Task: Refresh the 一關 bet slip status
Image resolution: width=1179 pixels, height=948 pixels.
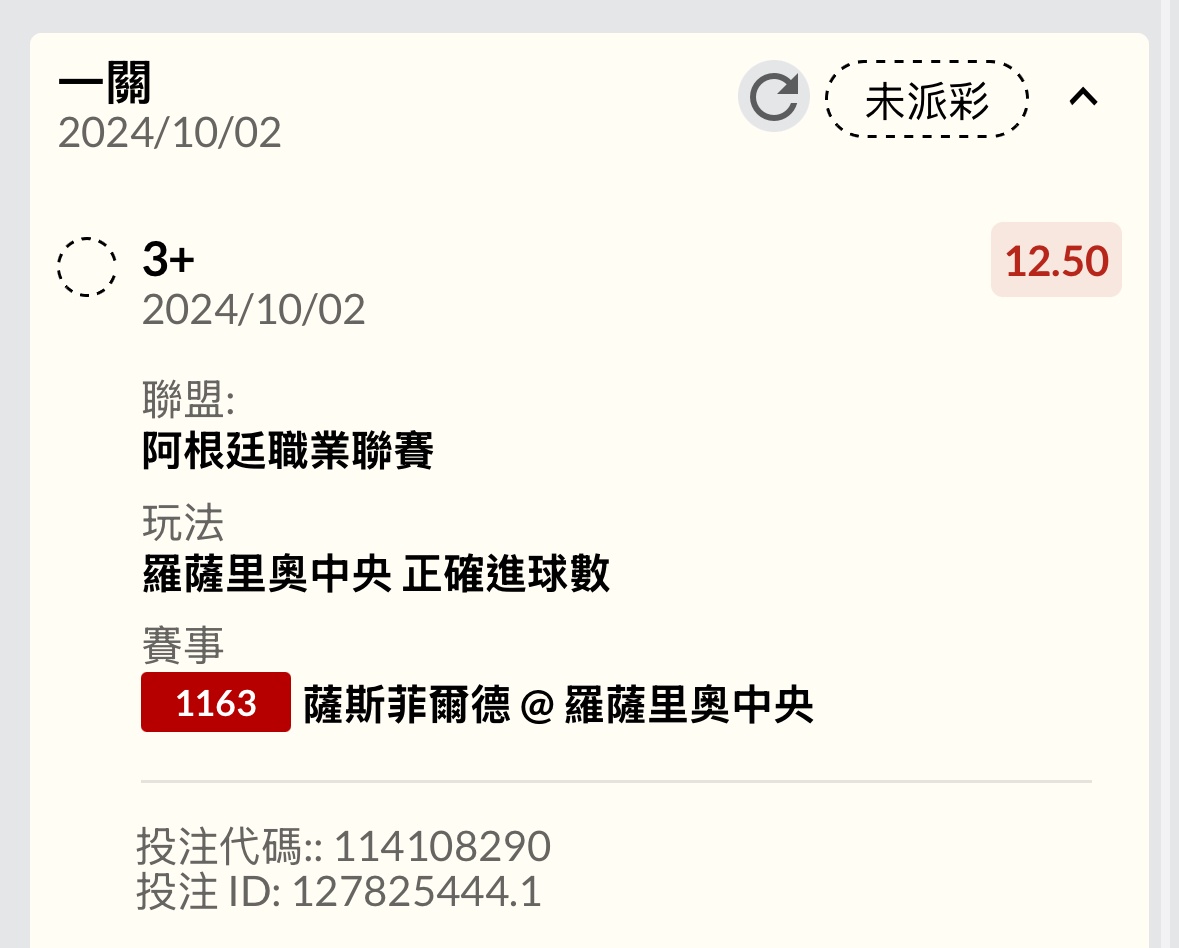Action: [773, 97]
